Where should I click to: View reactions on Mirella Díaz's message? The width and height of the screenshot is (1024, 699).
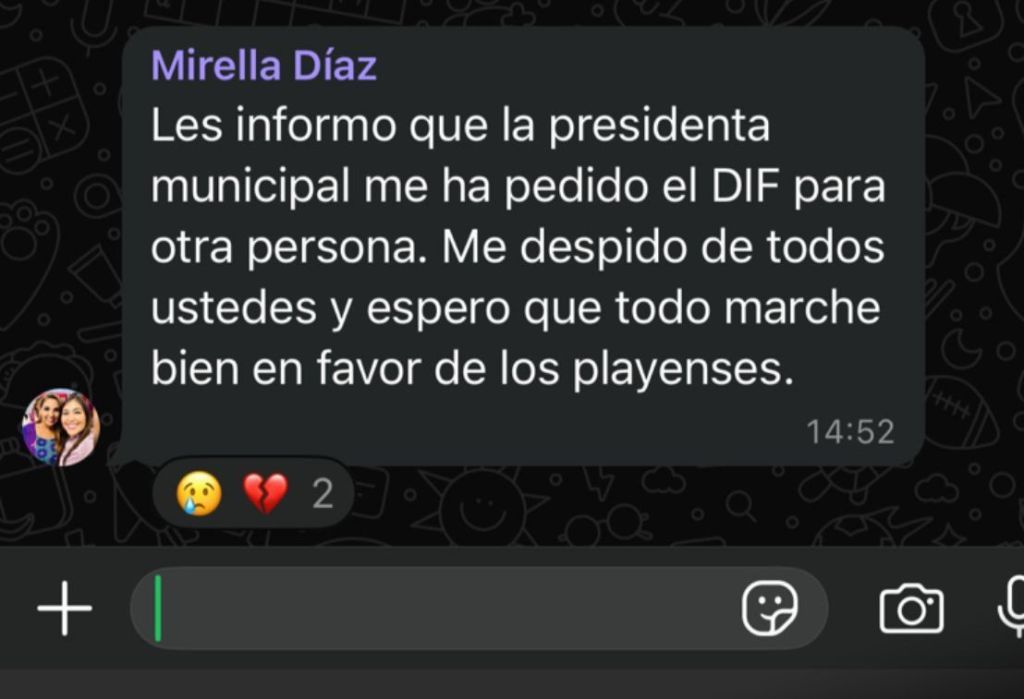click(x=254, y=493)
